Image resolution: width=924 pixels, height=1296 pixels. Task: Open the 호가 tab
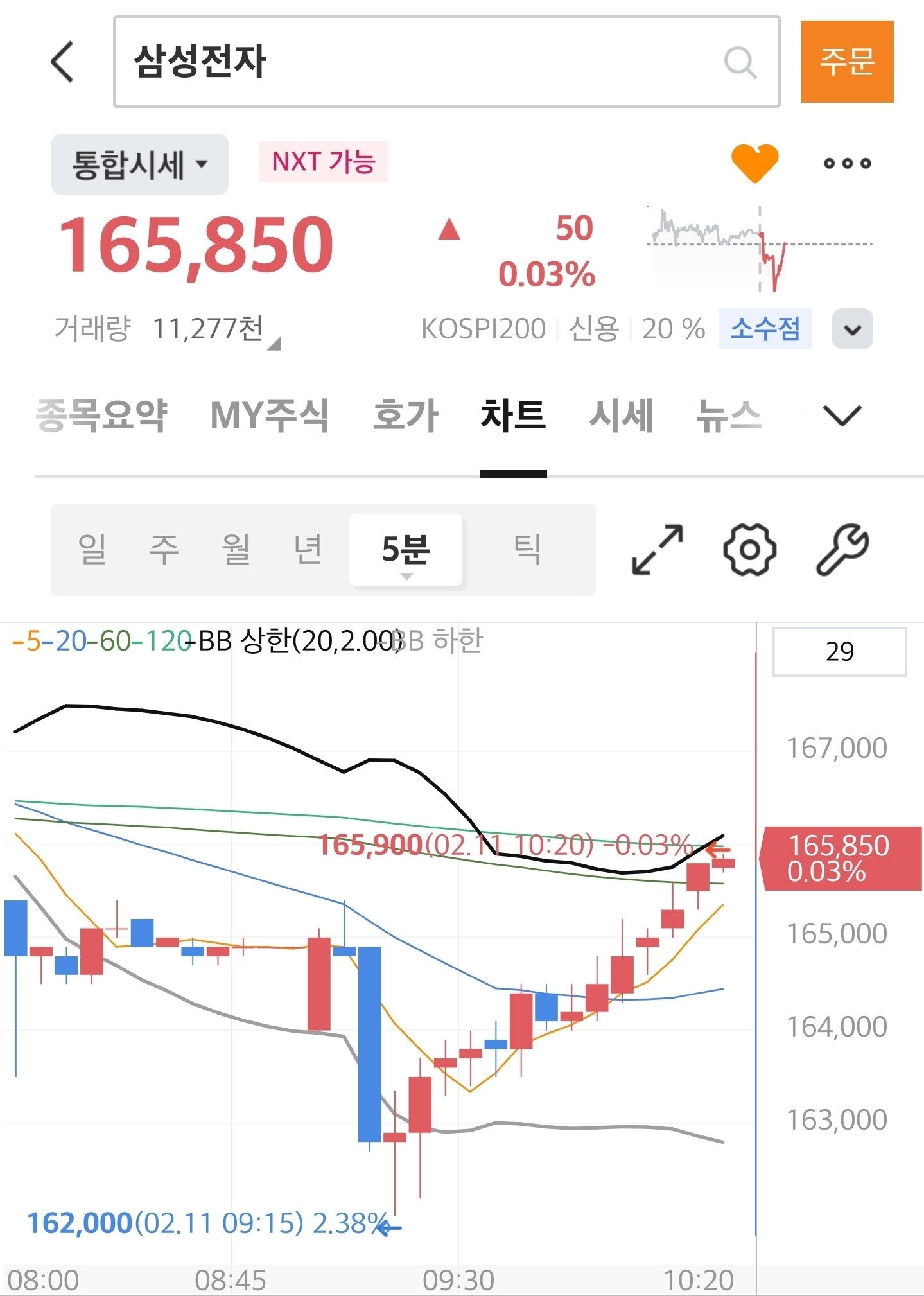406,415
